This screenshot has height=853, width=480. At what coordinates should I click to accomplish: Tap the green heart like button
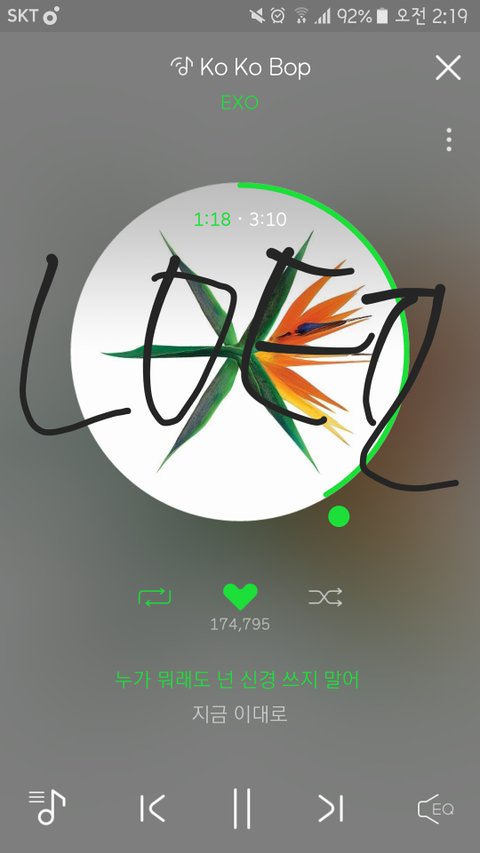240,597
